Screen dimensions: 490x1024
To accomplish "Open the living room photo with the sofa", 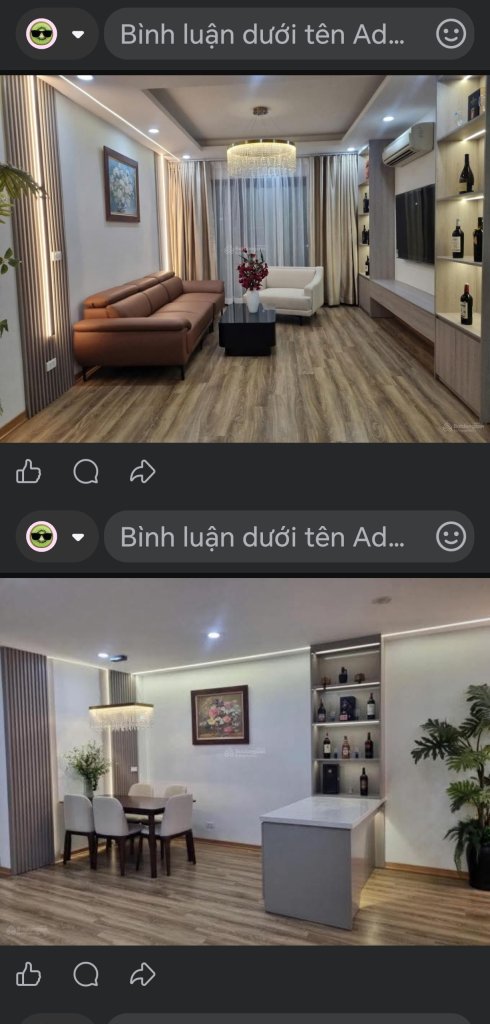I will tap(245, 259).
